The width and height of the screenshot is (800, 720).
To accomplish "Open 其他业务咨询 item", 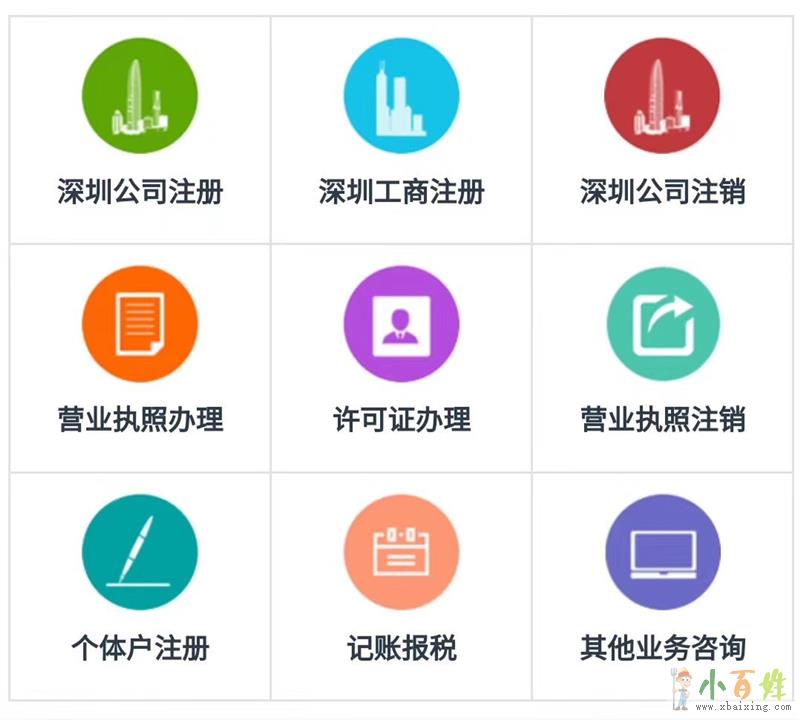I will [662, 552].
